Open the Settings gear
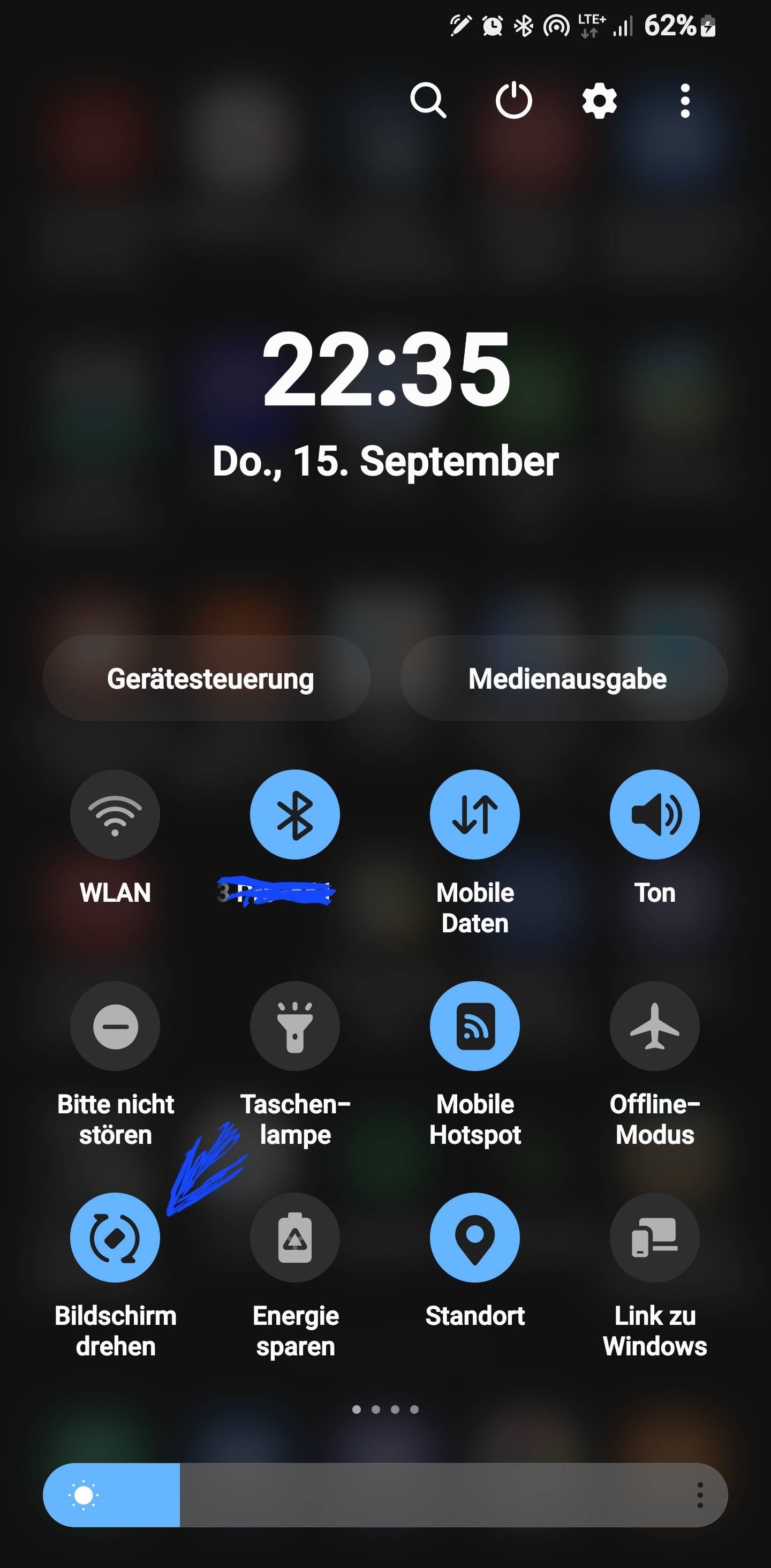The width and height of the screenshot is (771, 1568). (x=599, y=101)
